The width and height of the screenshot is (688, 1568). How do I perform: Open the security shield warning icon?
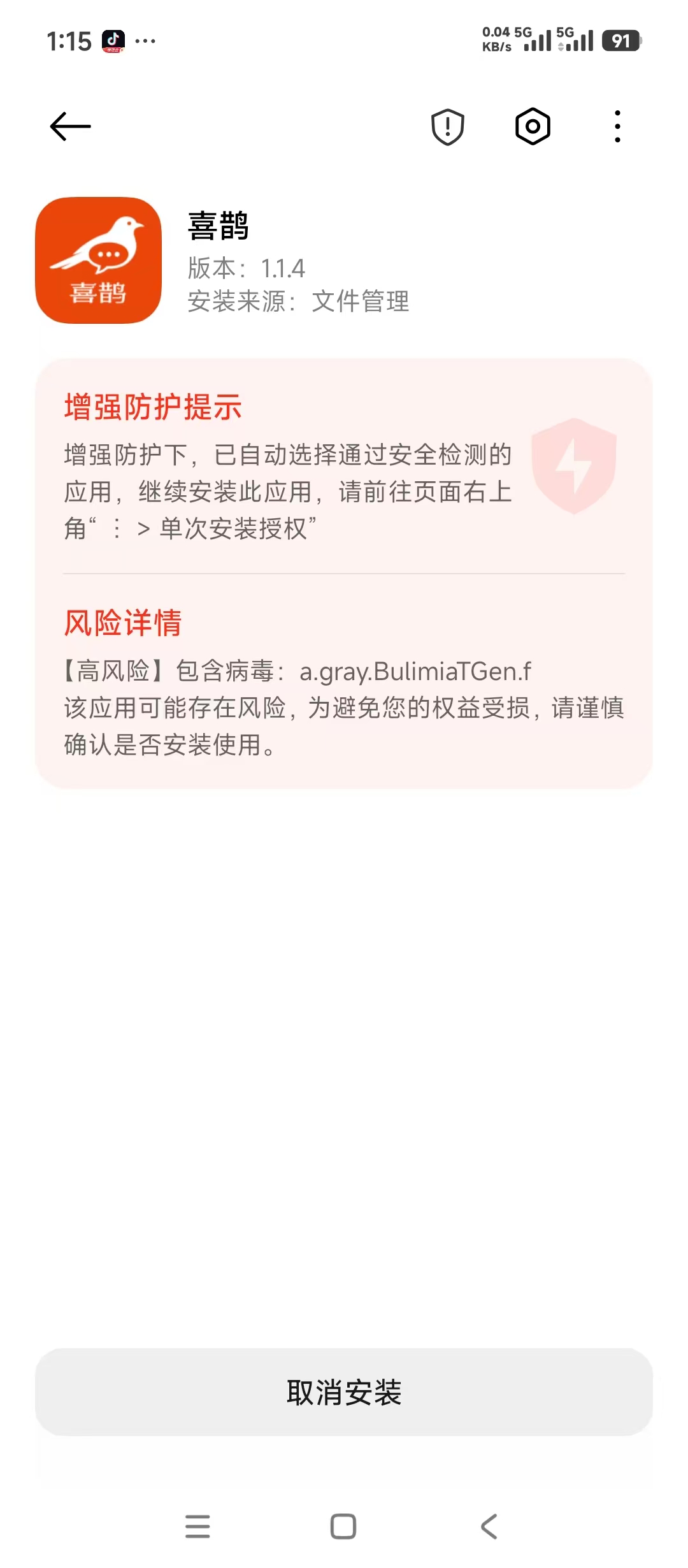tap(448, 126)
